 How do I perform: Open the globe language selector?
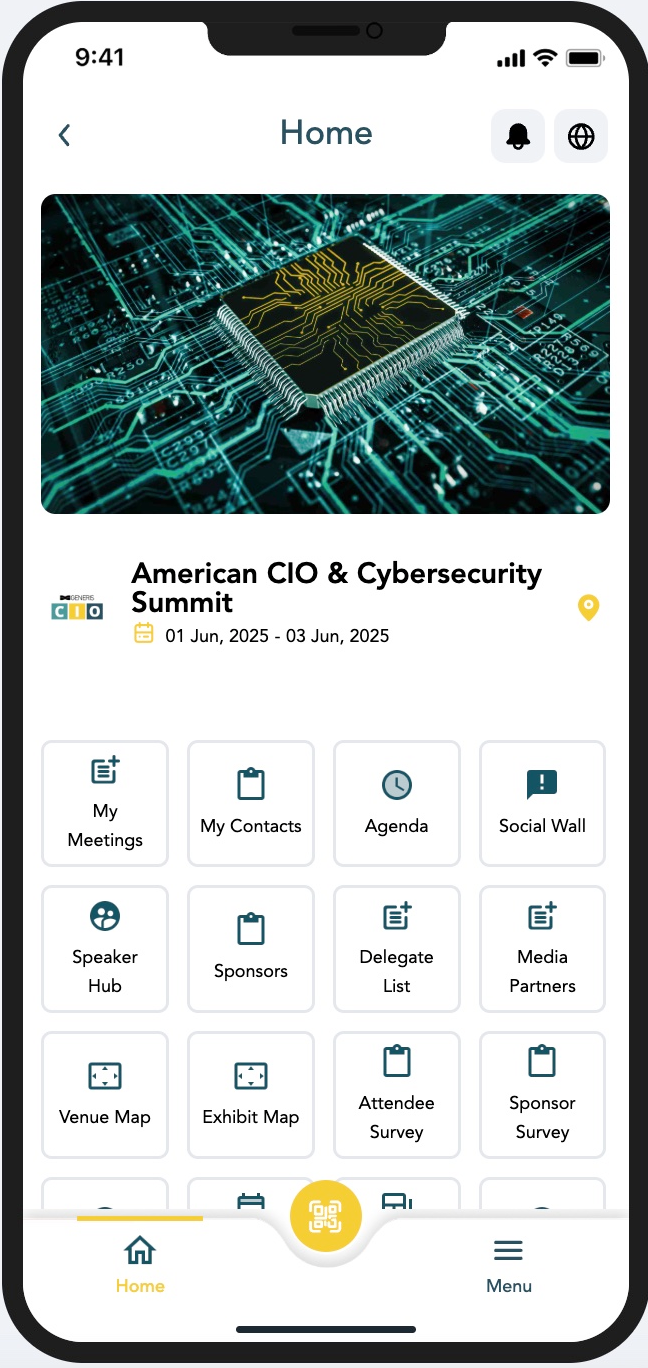tap(581, 136)
